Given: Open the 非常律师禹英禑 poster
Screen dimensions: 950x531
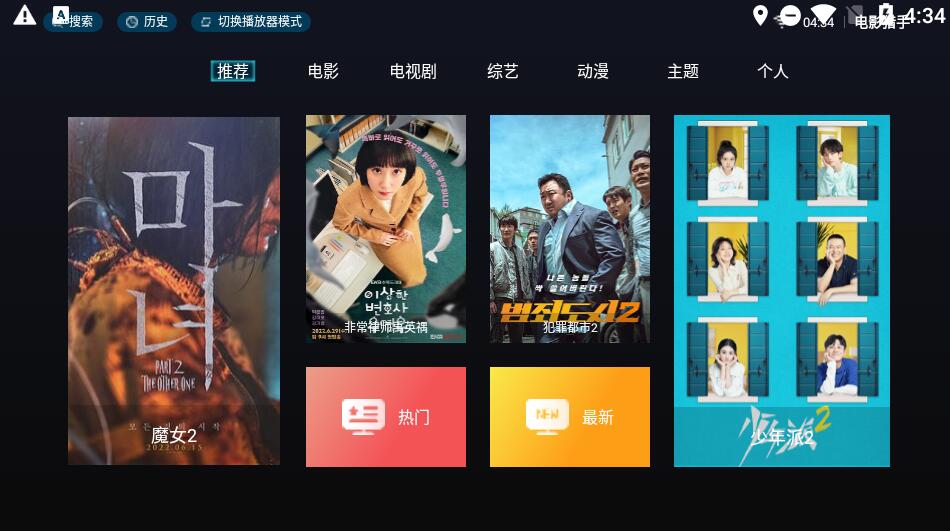Looking at the screenshot, I should pyautogui.click(x=386, y=229).
